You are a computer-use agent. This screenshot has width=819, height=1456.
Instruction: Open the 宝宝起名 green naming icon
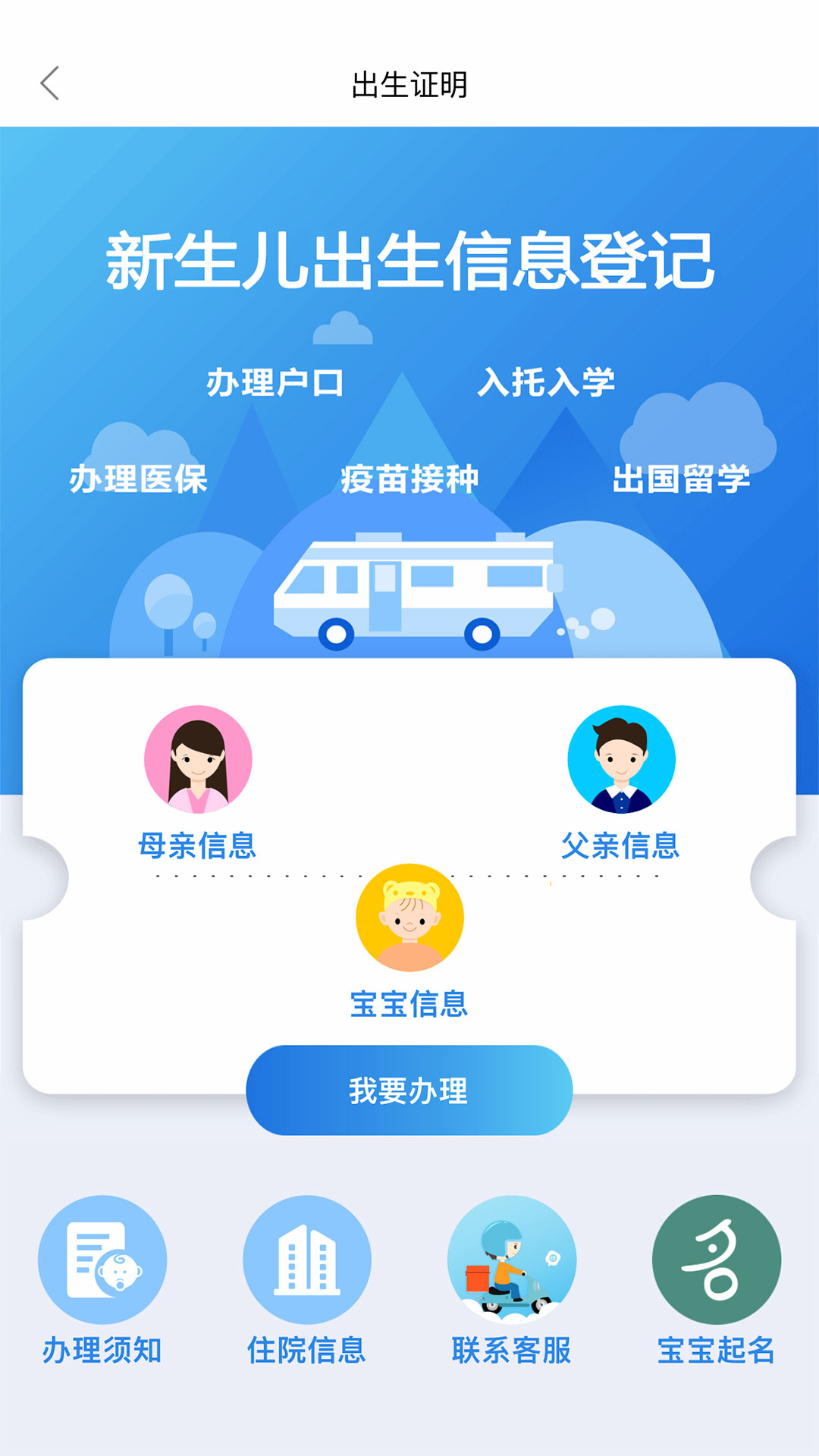pos(715,1259)
